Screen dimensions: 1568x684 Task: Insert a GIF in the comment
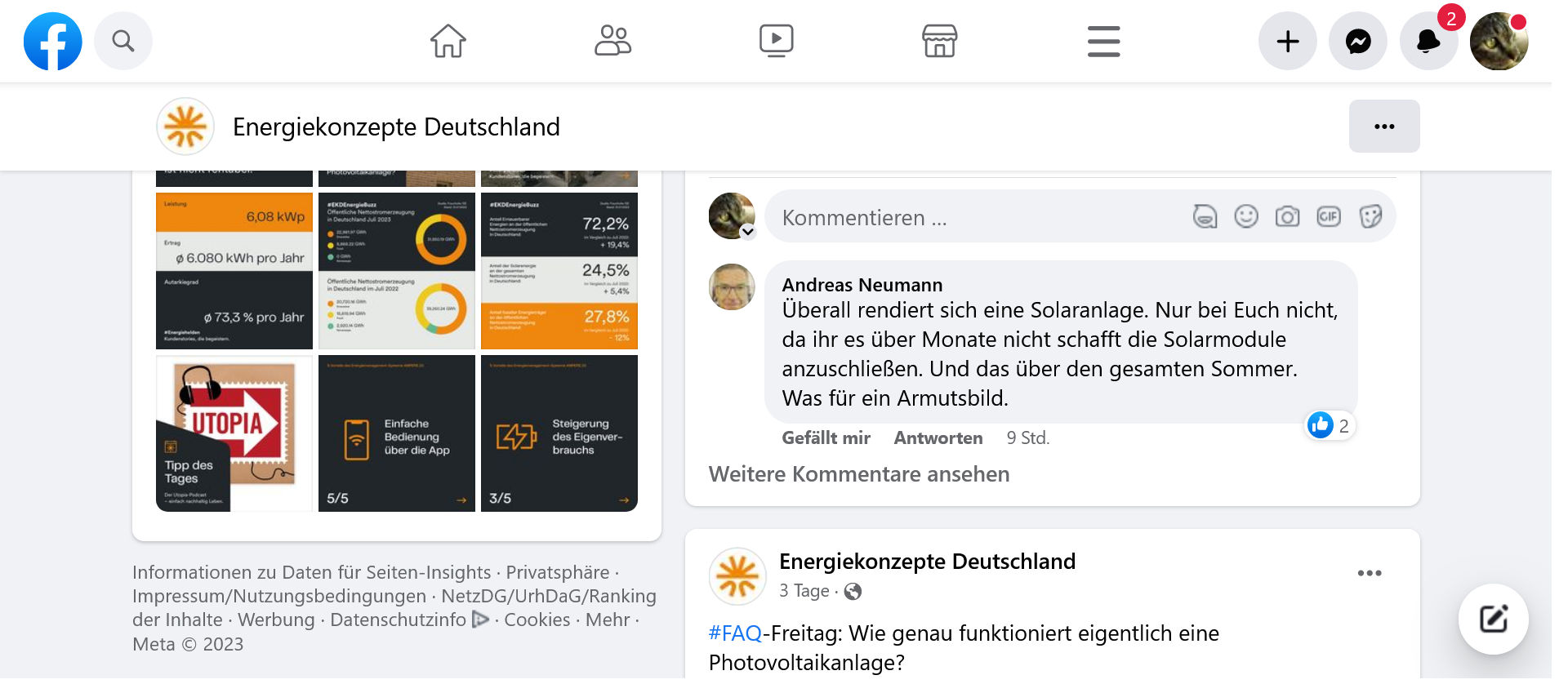pos(1329,216)
